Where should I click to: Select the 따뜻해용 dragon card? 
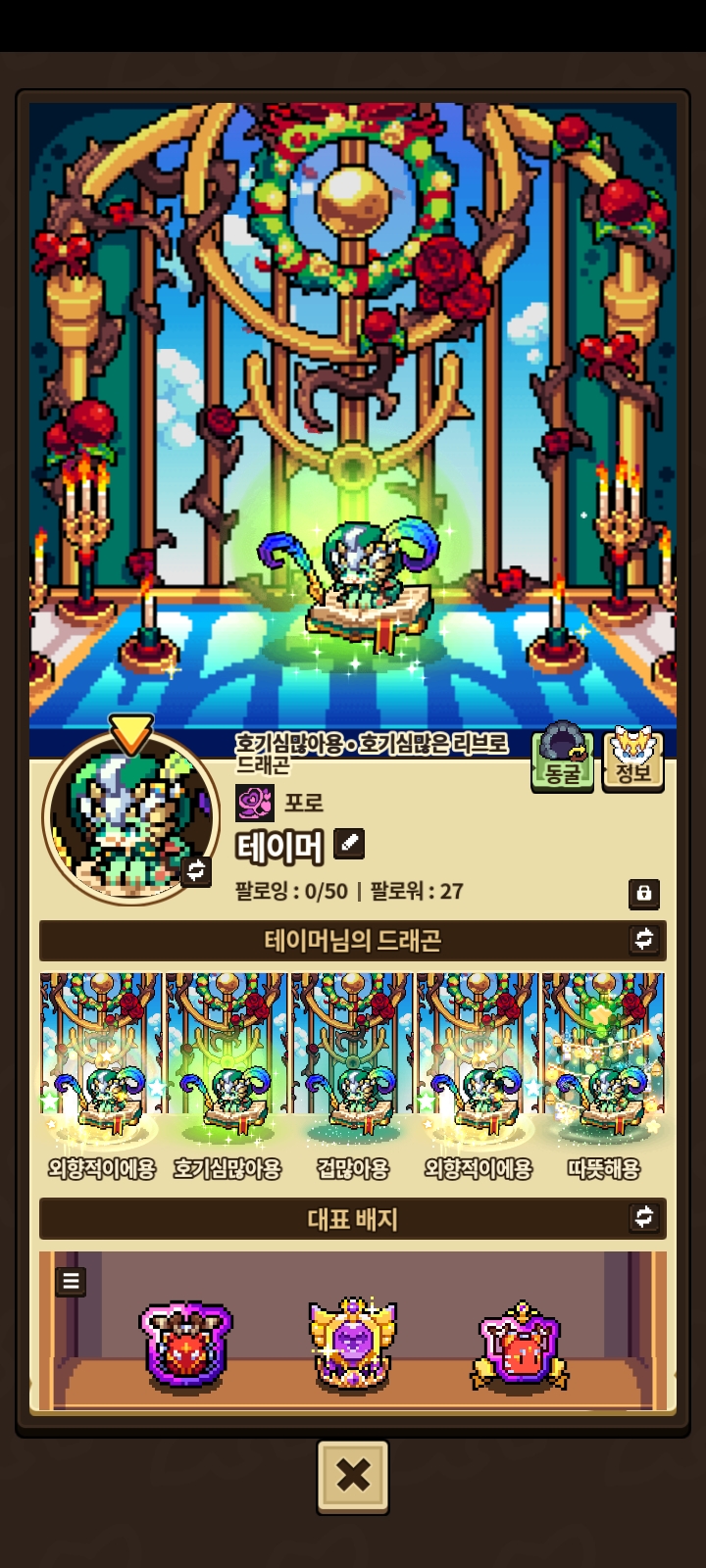click(x=603, y=1073)
